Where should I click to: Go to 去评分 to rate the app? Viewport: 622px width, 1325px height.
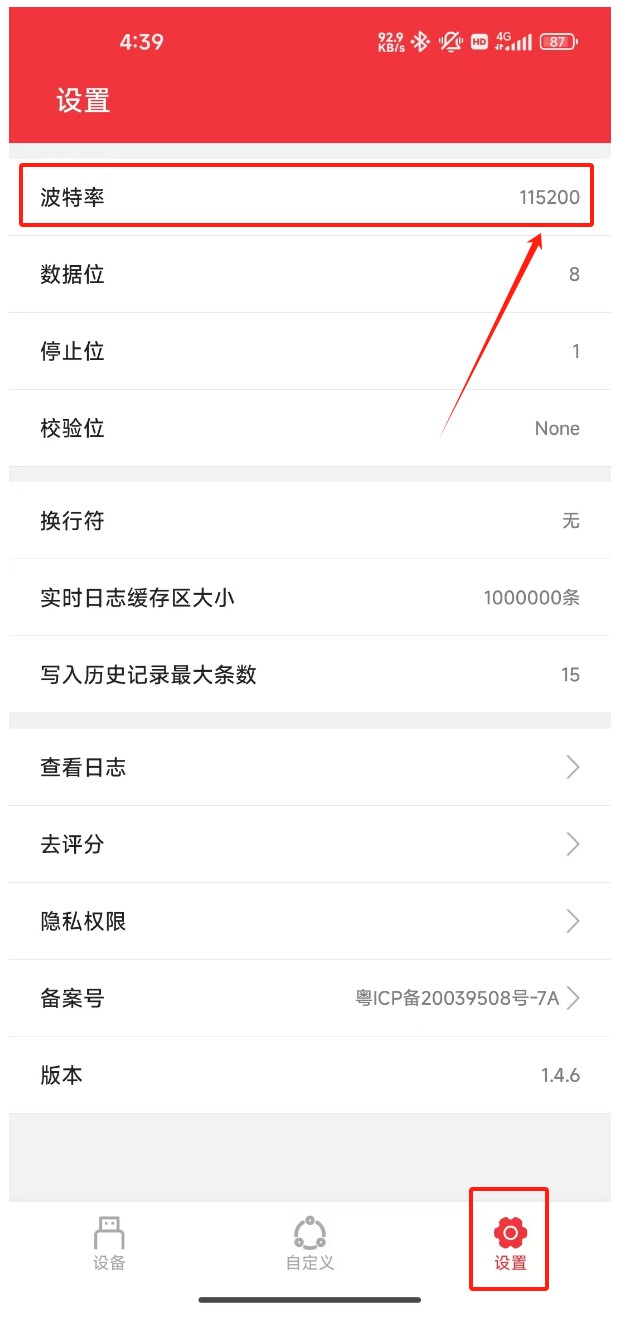click(308, 844)
